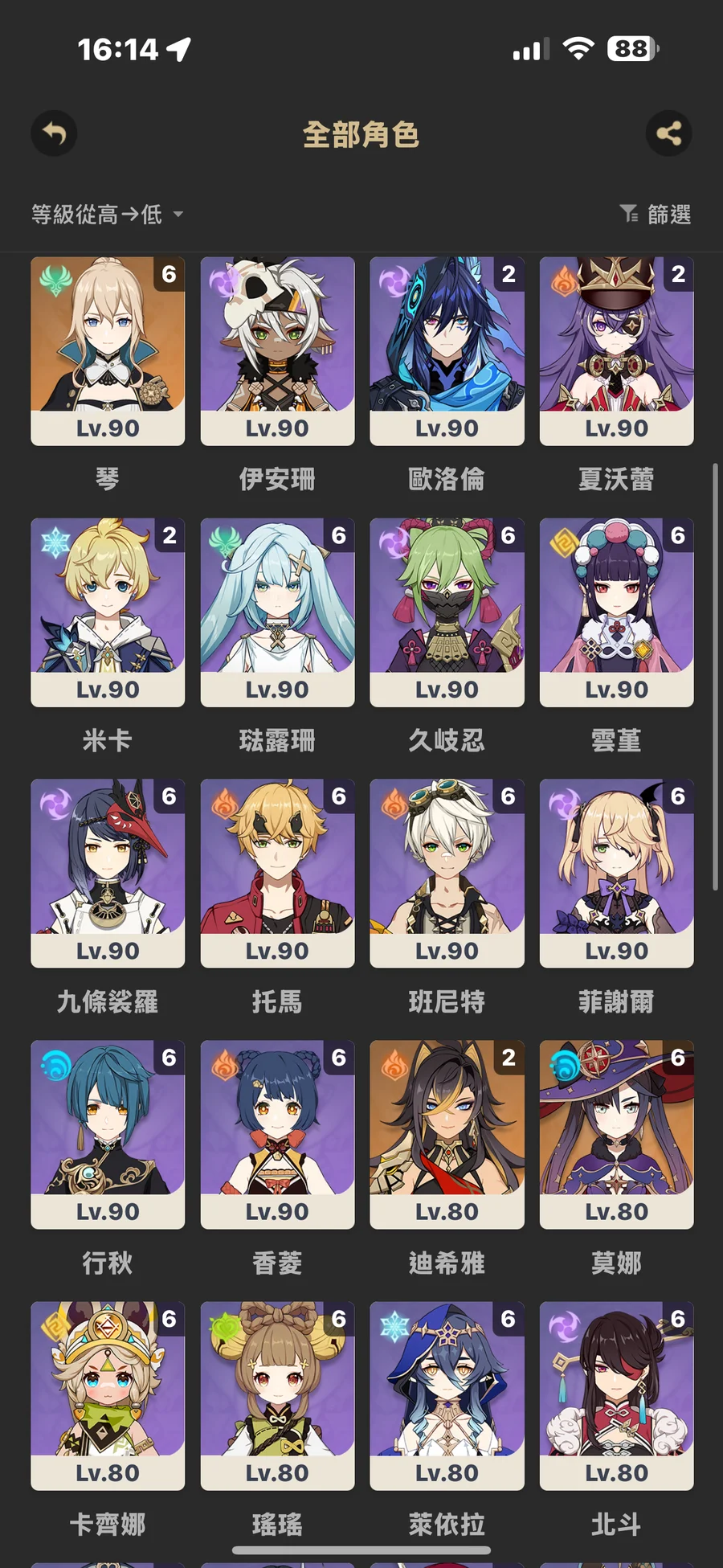Open 夏沃蕾 character card
Image resolution: width=723 pixels, height=1568 pixels.
(x=616, y=351)
